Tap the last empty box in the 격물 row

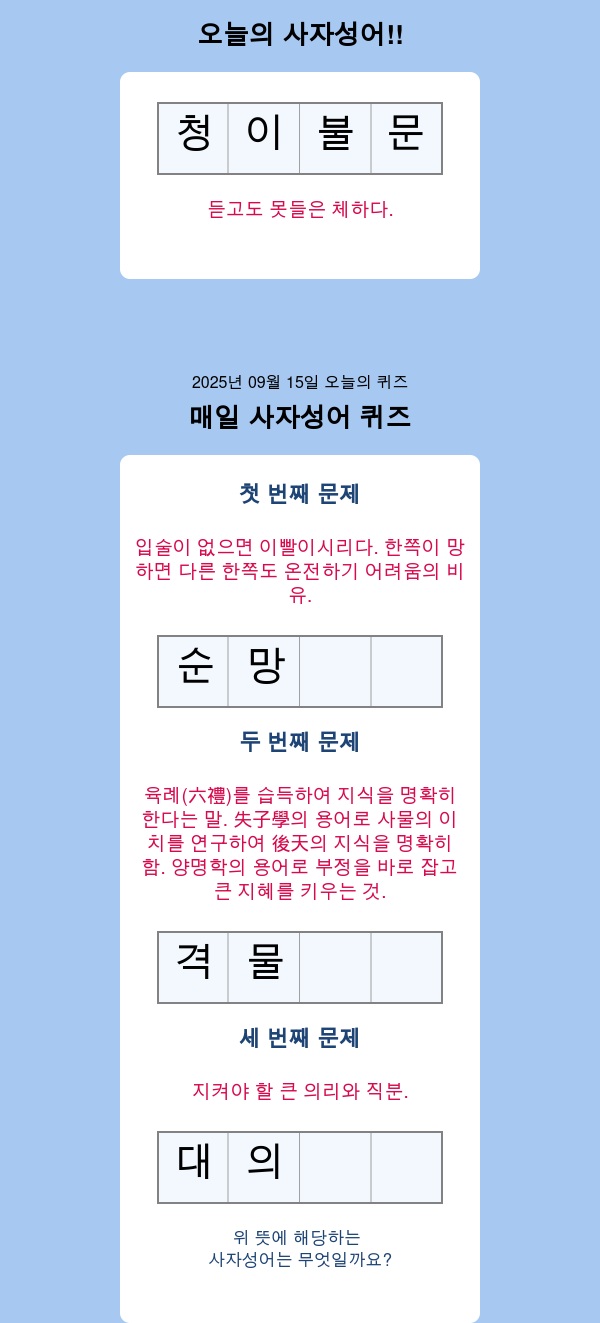(x=406, y=967)
